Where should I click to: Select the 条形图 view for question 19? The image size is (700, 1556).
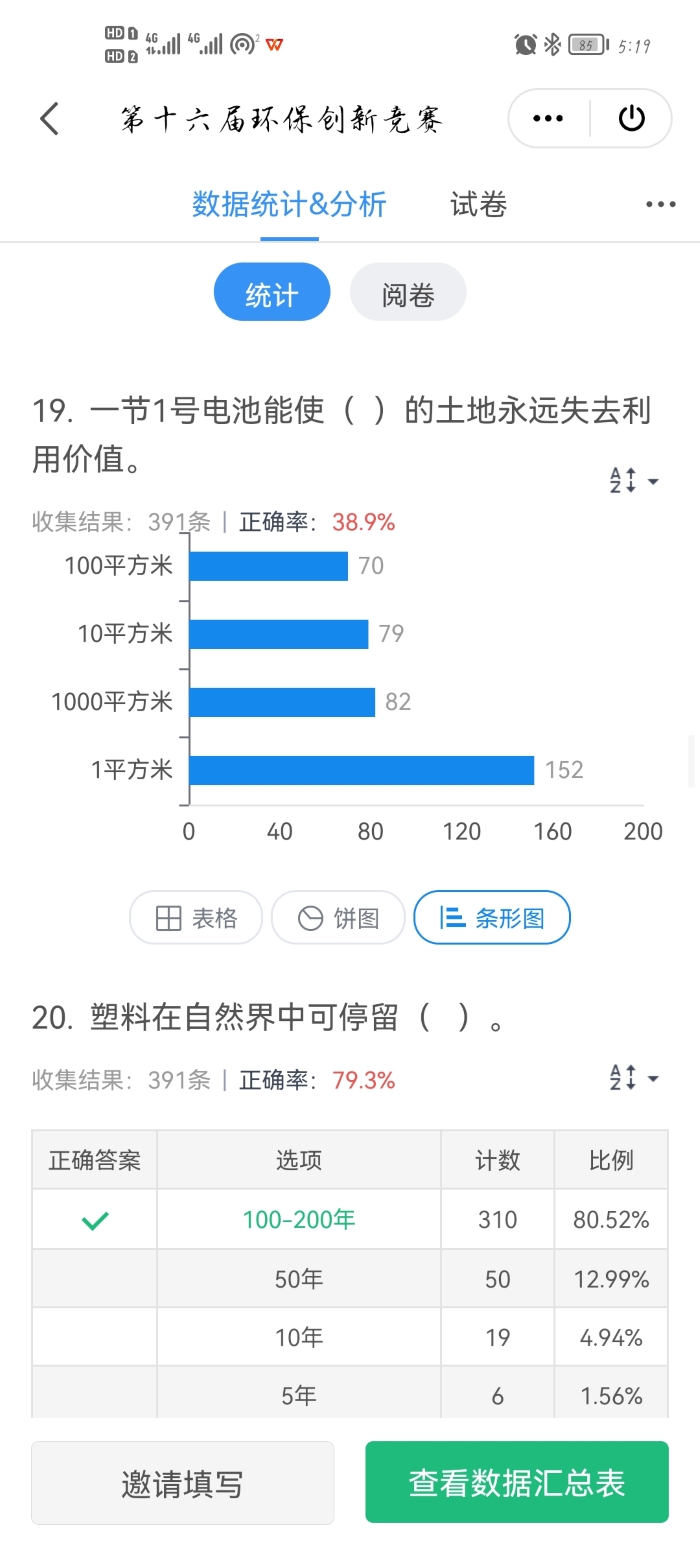tap(492, 918)
